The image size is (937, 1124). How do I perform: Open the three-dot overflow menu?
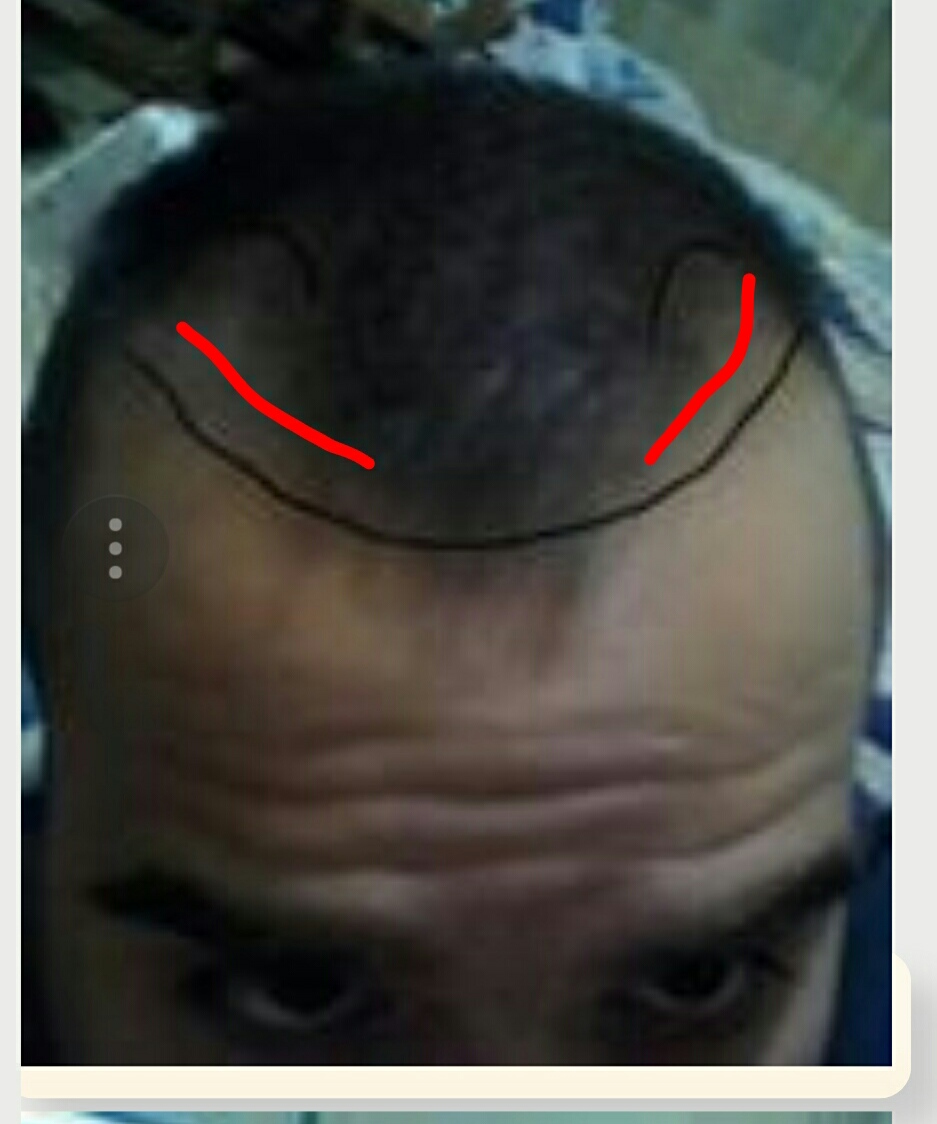coord(115,548)
